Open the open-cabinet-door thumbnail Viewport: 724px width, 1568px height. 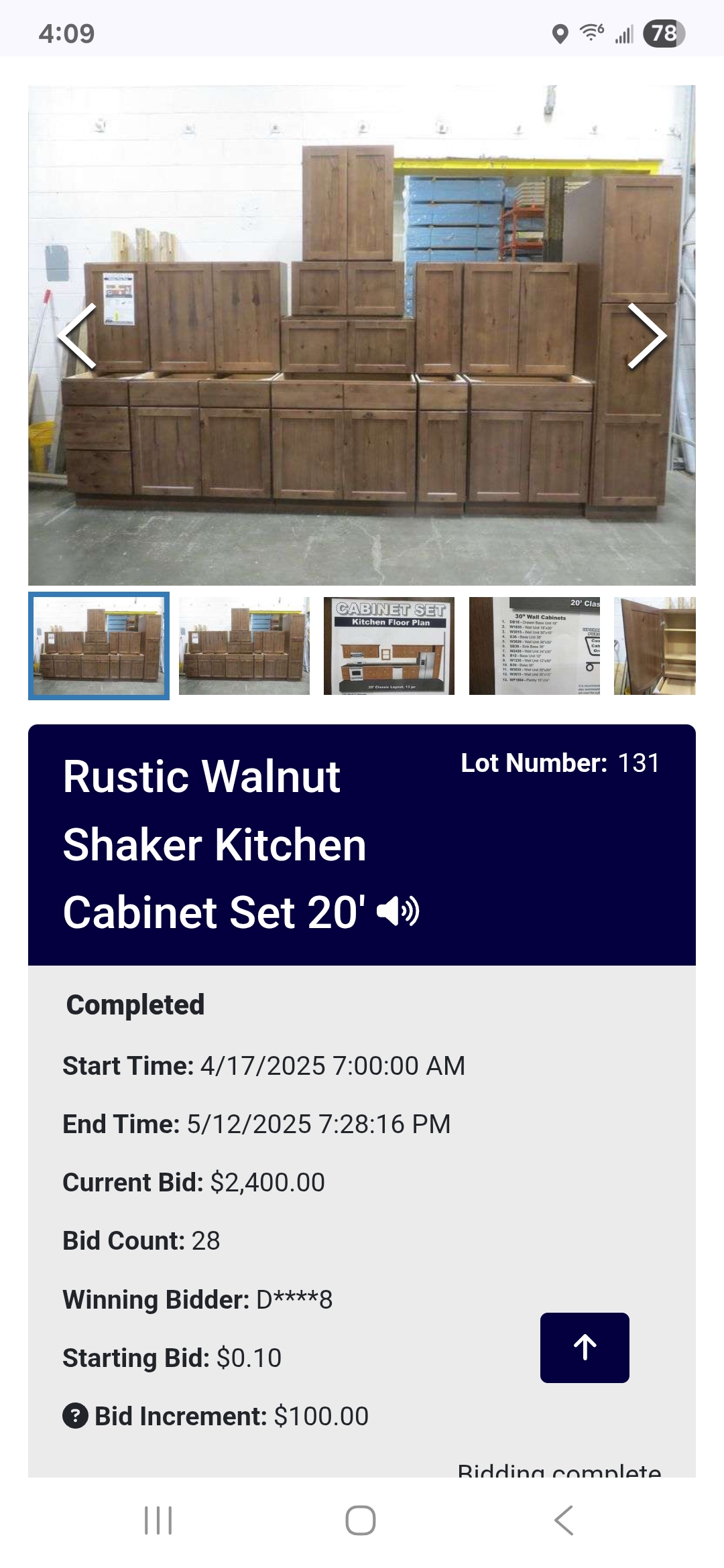tap(655, 646)
